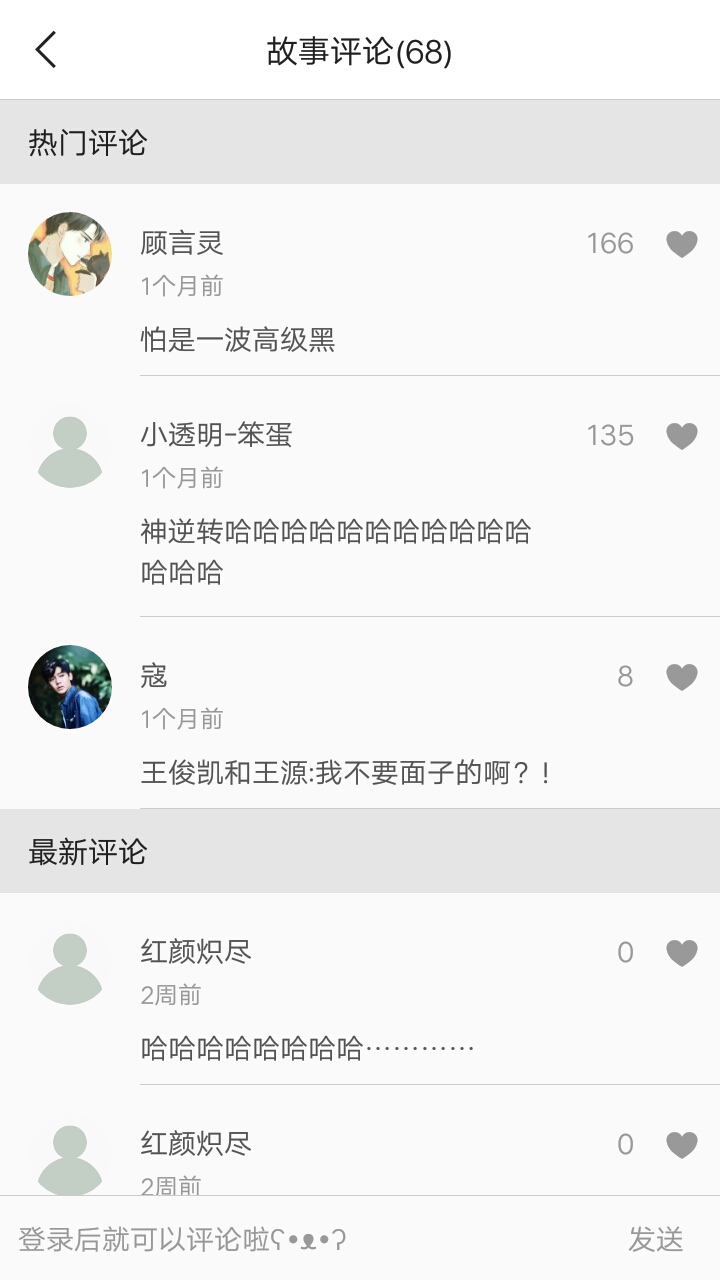Go back from story comments
The width and height of the screenshot is (720, 1280).
pyautogui.click(x=46, y=50)
